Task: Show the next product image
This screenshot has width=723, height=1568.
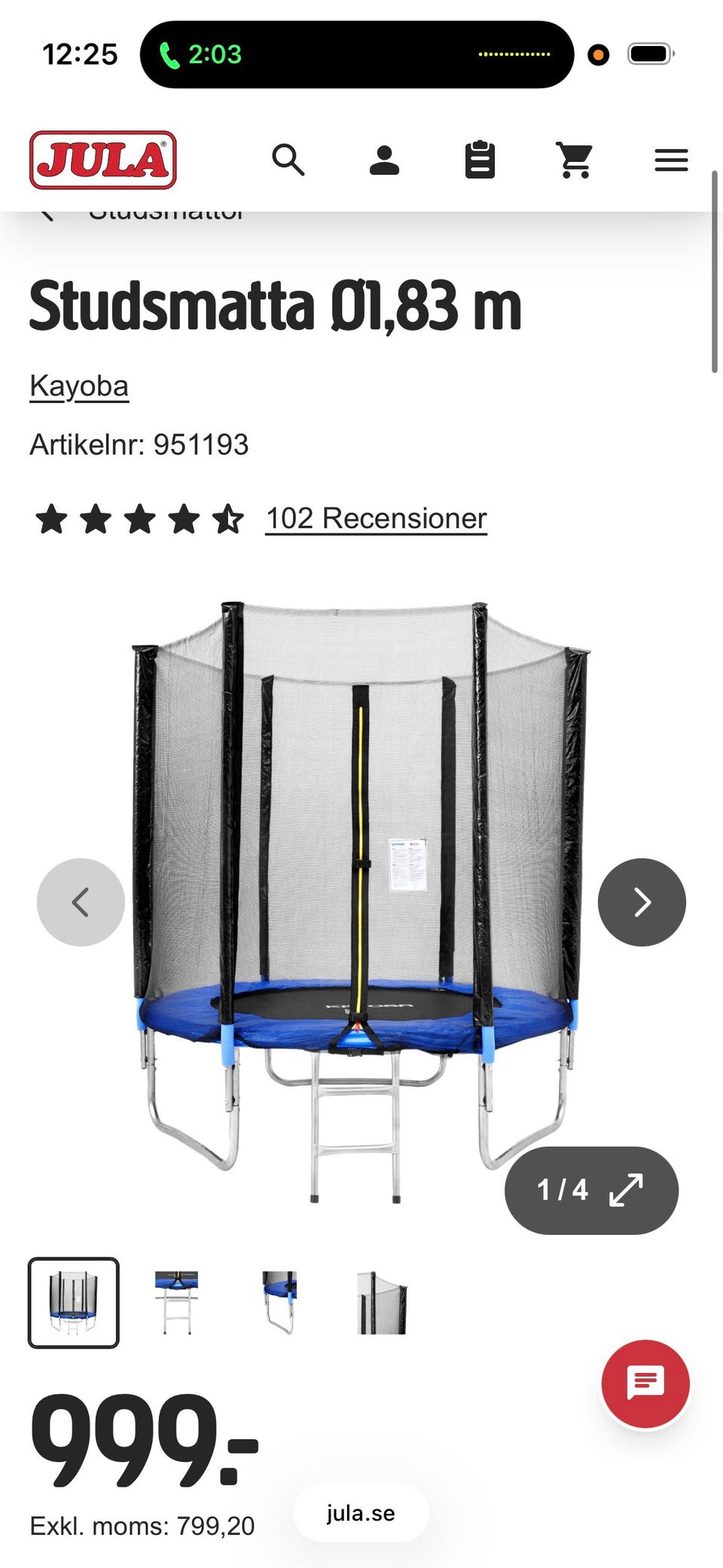Action: tap(642, 902)
